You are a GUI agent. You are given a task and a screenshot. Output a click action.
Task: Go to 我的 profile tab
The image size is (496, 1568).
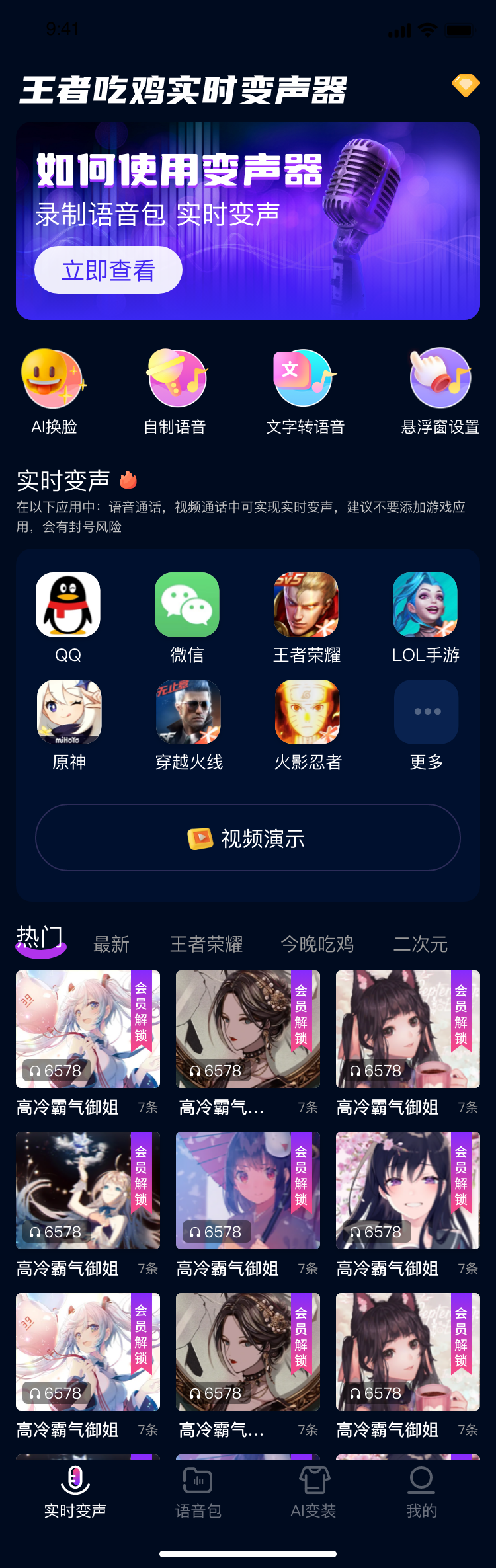(421, 1492)
